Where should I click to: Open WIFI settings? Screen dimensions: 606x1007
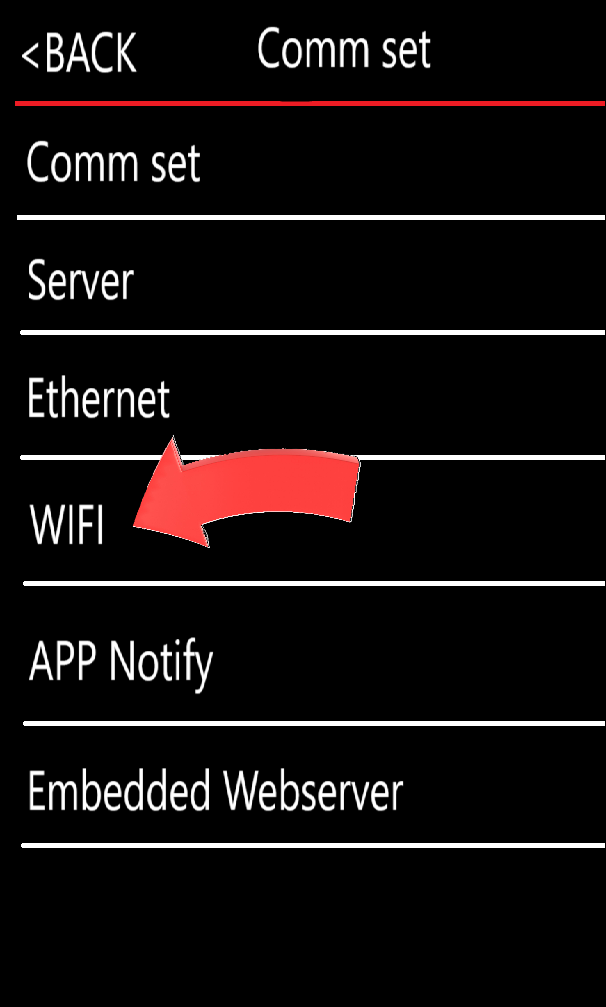click(x=311, y=521)
